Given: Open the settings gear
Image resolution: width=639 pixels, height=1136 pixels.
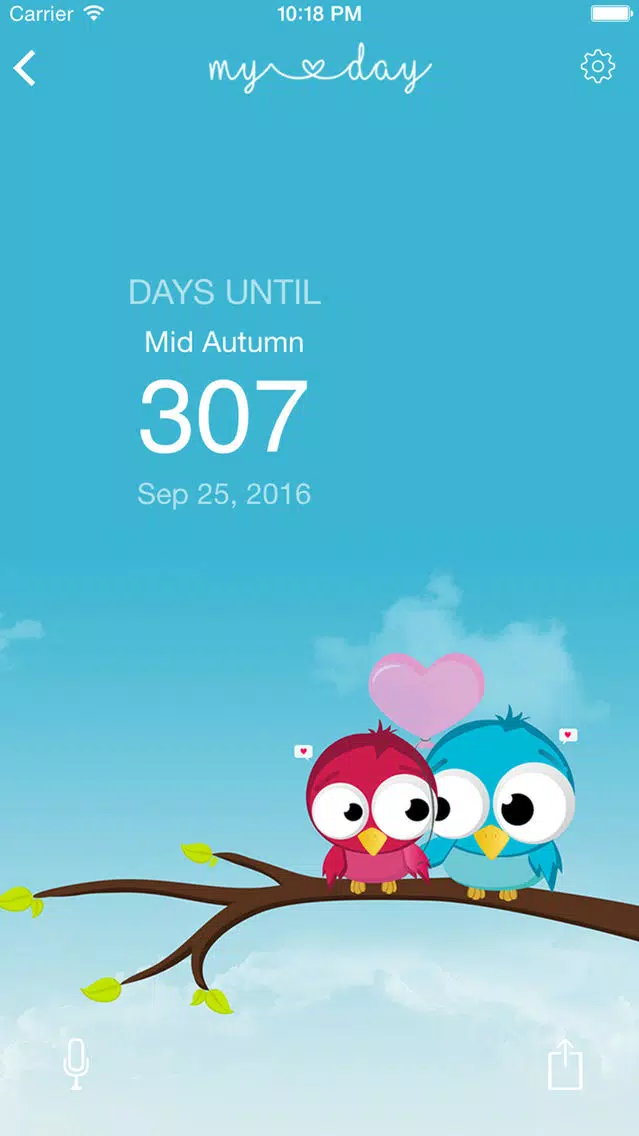Looking at the screenshot, I should point(597,67).
